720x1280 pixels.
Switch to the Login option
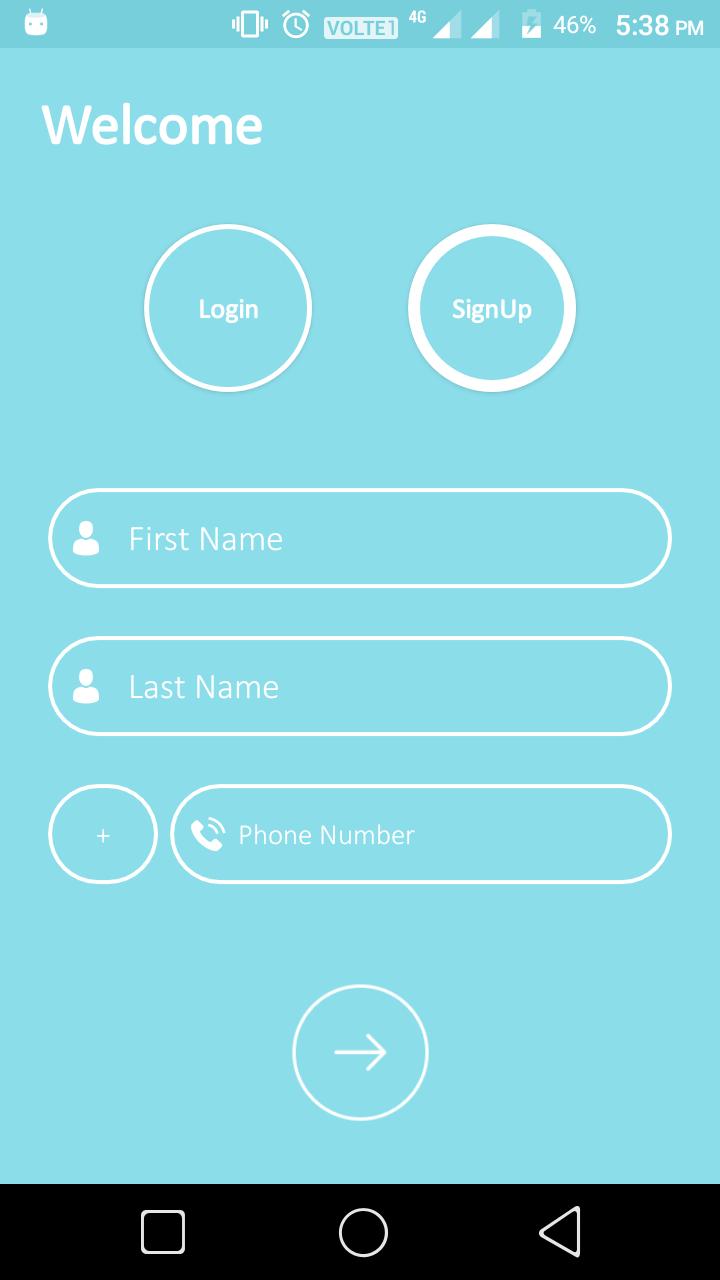click(228, 308)
